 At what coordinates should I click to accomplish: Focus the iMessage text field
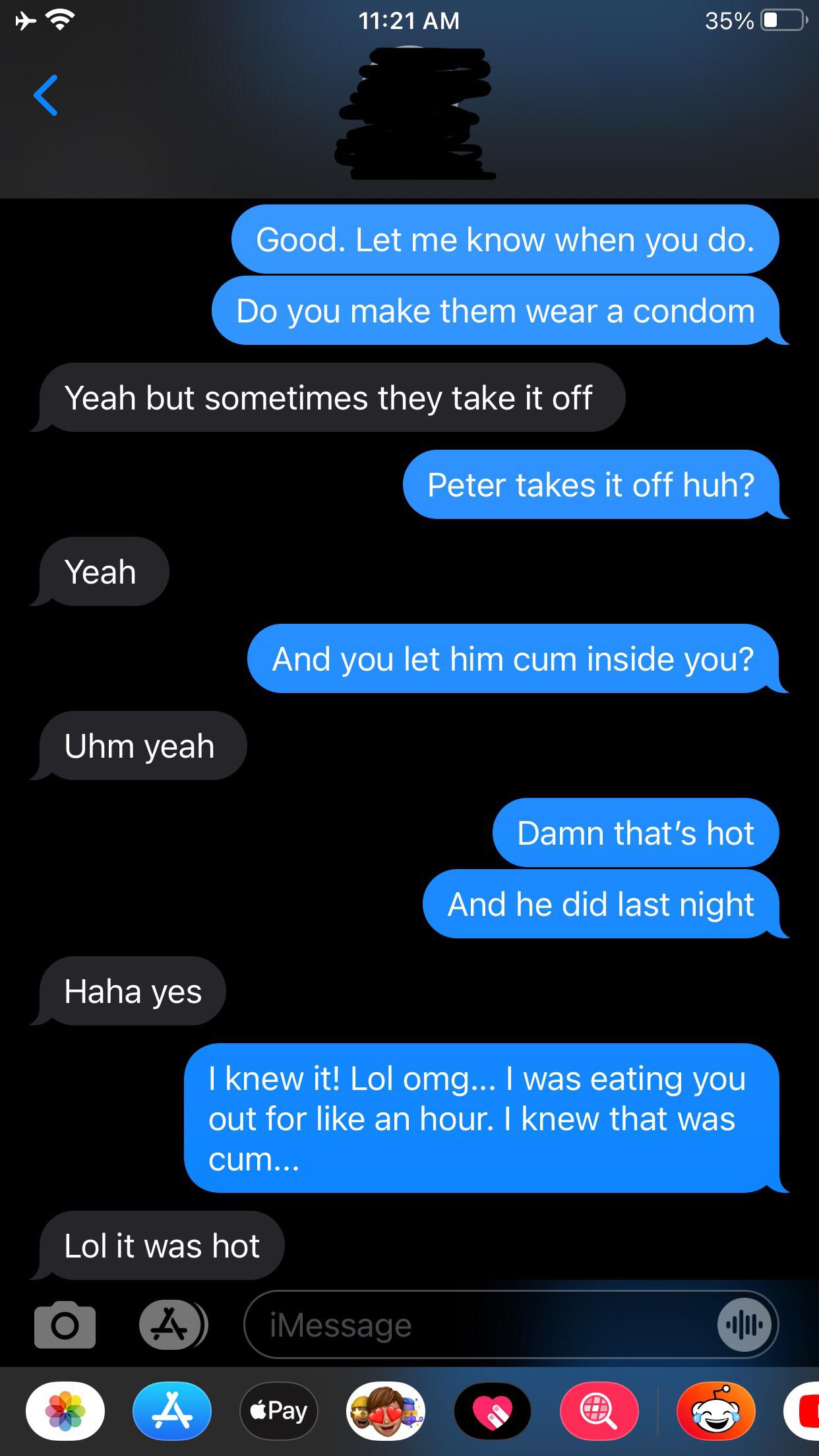[475, 1324]
